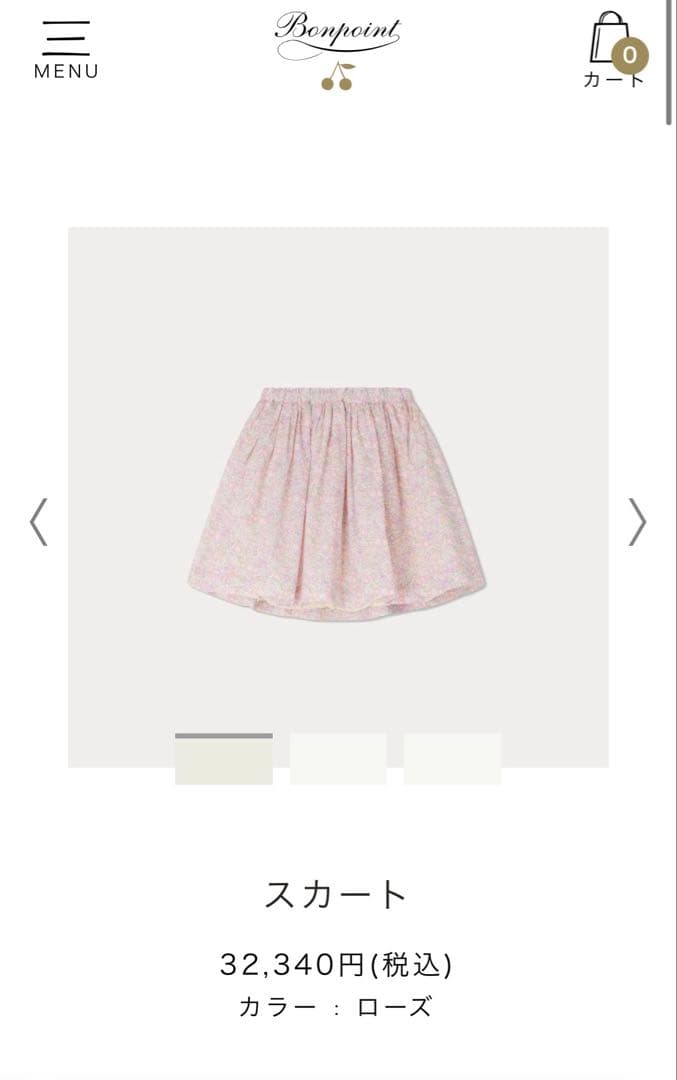The height and width of the screenshot is (1080, 677).
Task: Show the previous product image
Action: click(39, 521)
